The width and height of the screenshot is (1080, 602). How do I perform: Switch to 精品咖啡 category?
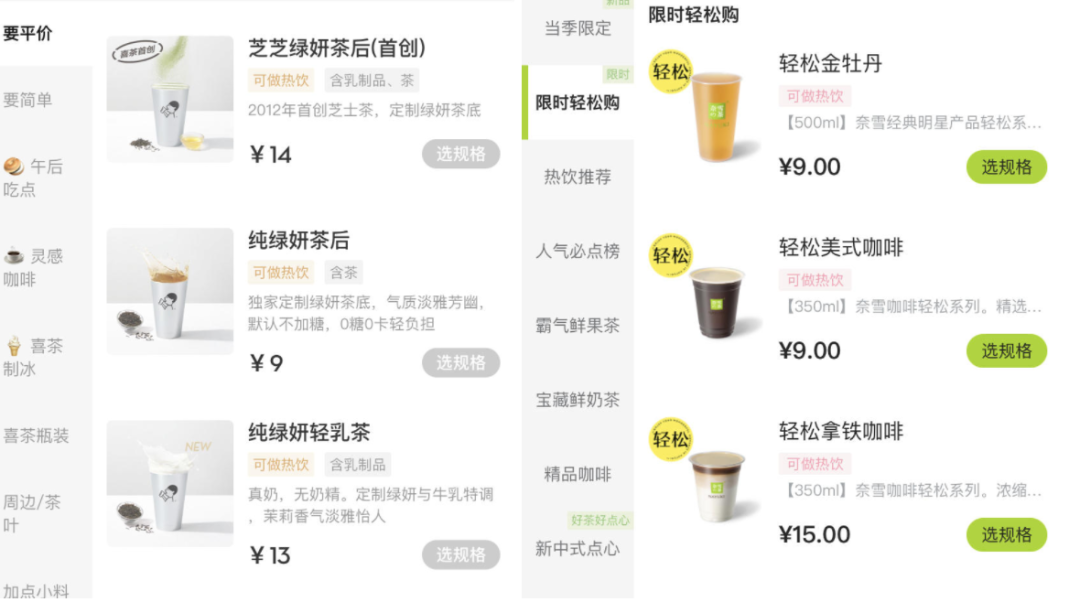click(x=577, y=474)
